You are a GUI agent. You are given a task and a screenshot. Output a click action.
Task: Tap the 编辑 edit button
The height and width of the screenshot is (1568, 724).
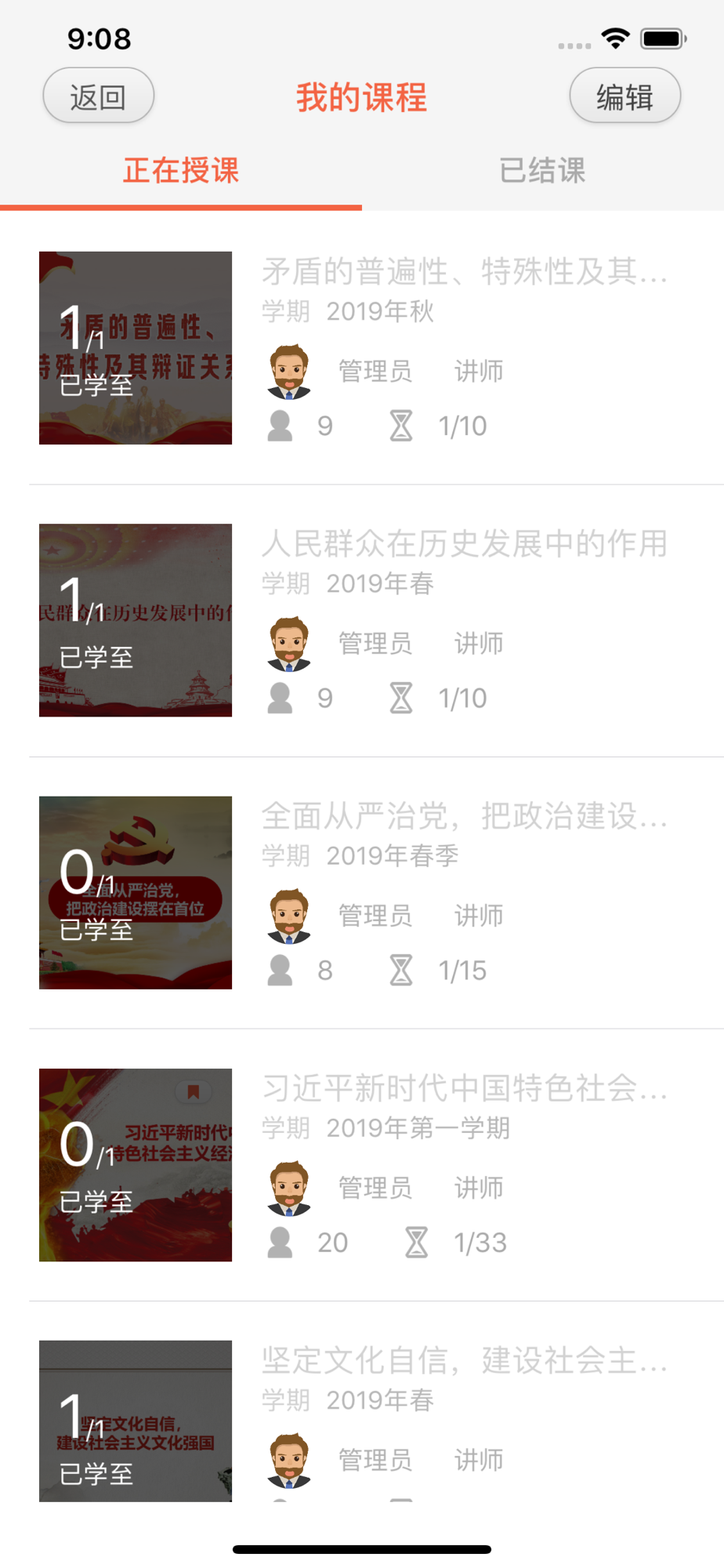pos(624,96)
